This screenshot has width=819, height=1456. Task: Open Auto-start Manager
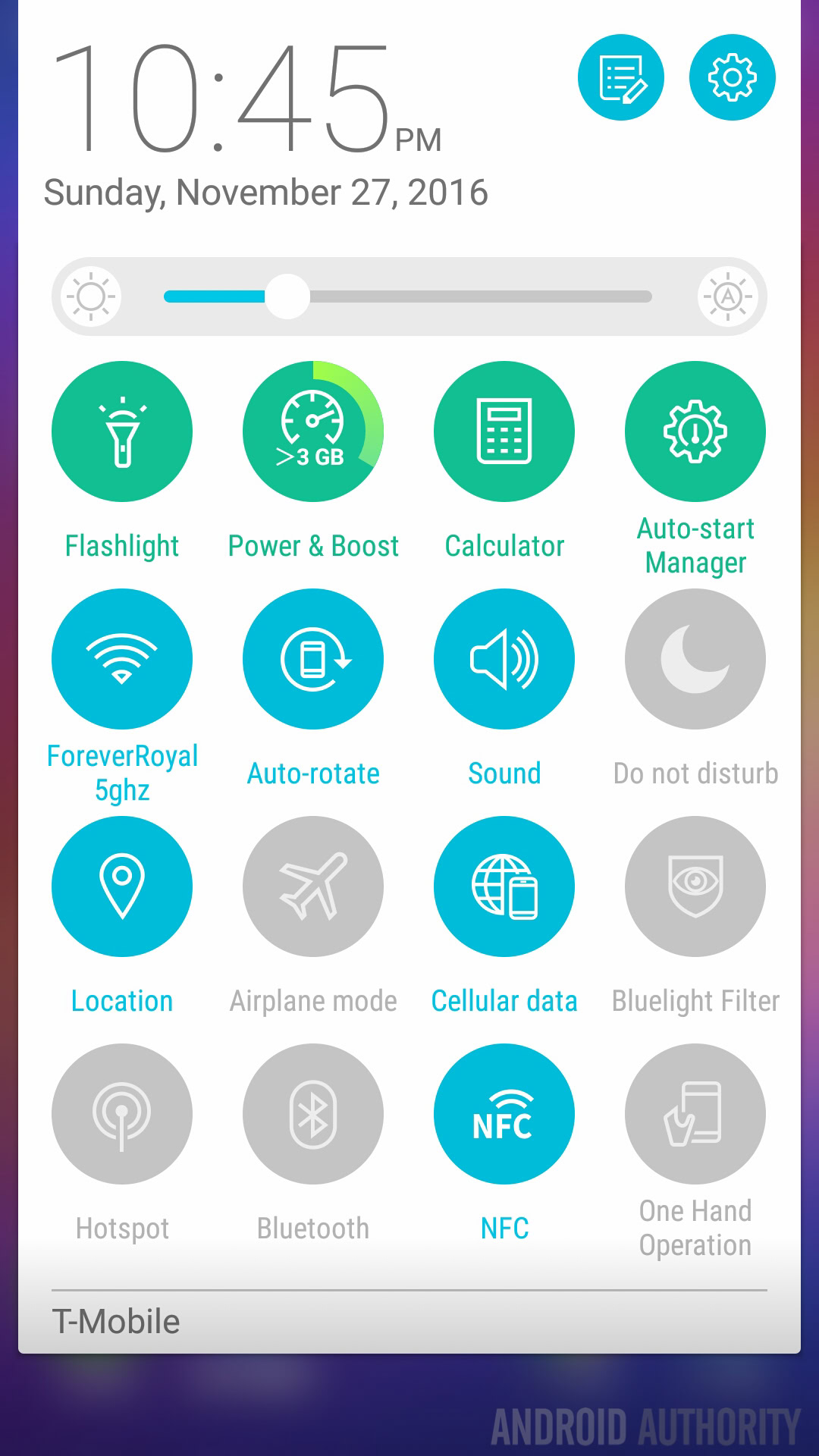[x=695, y=431]
